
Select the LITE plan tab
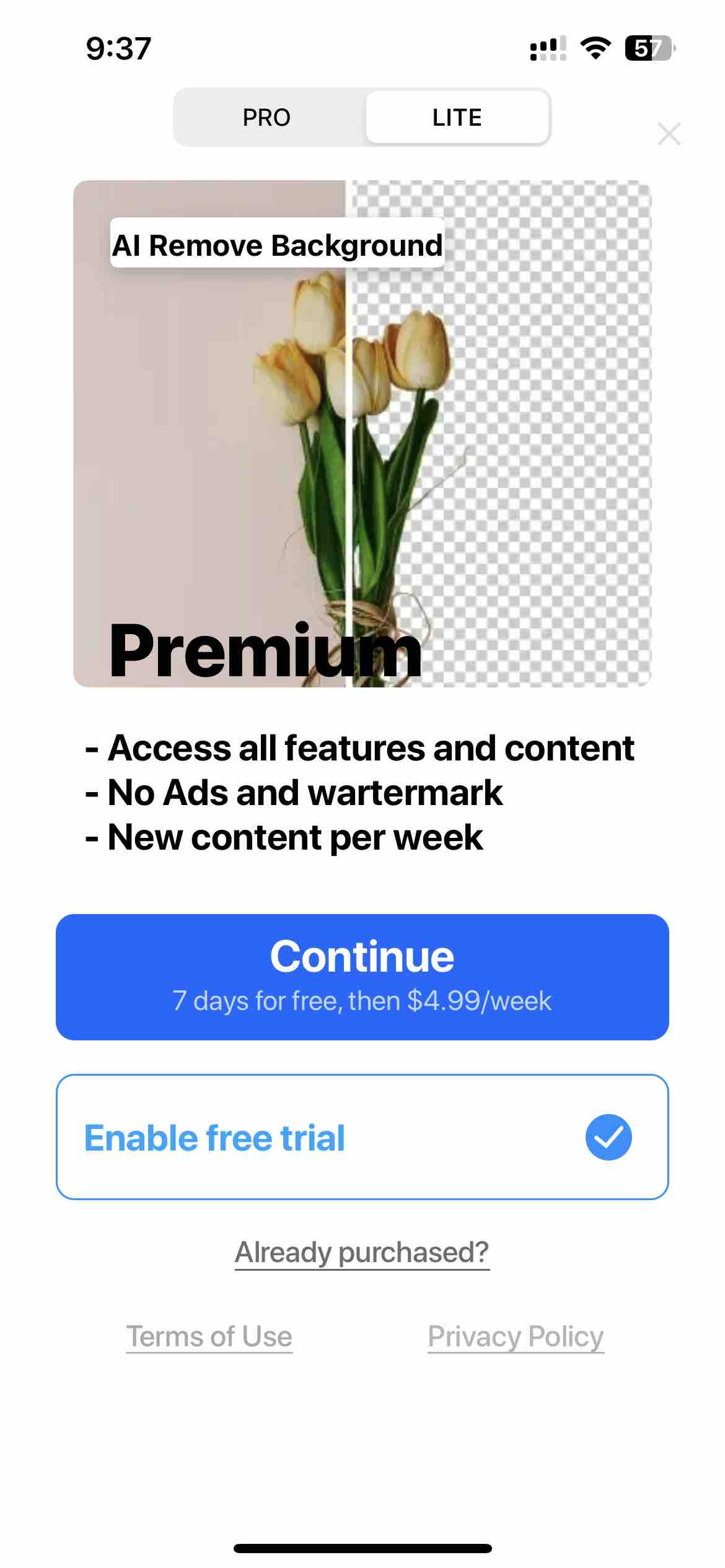click(x=457, y=118)
